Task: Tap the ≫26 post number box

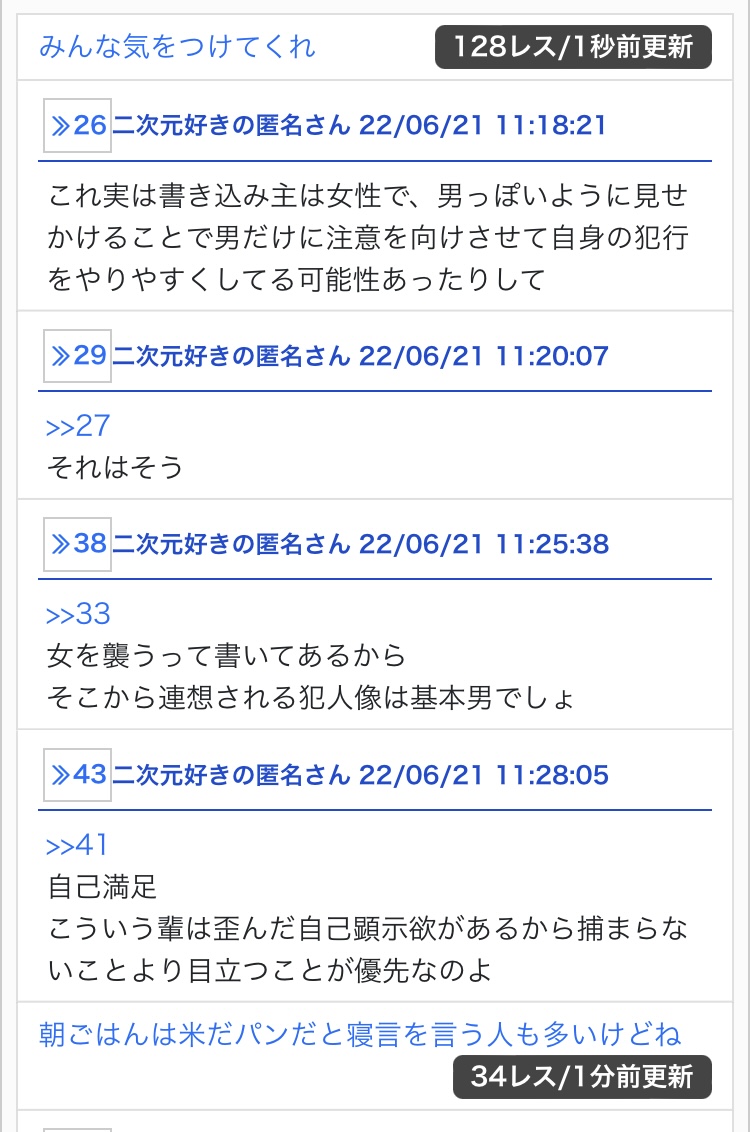Action: pyautogui.click(x=77, y=126)
